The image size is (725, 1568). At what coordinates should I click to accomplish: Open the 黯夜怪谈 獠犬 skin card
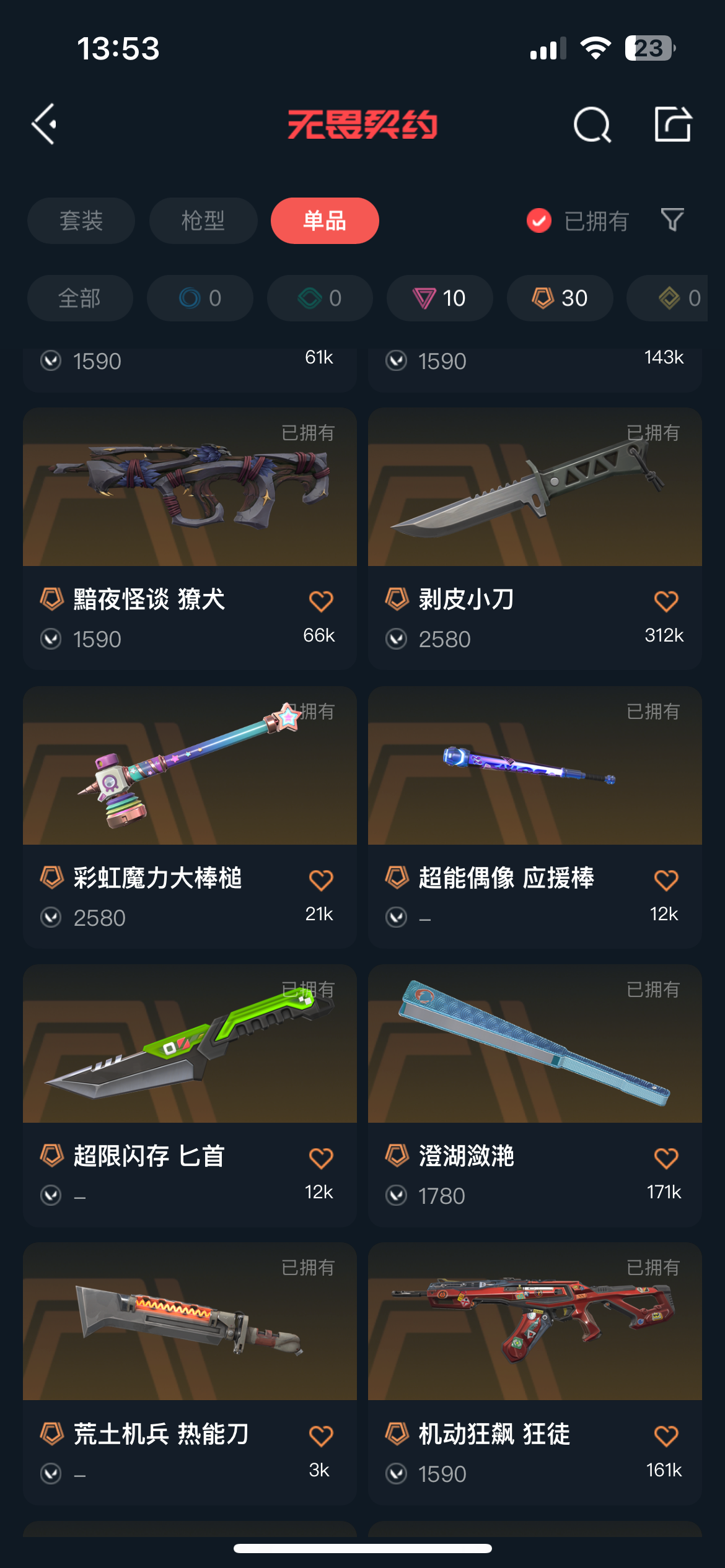pyautogui.click(x=190, y=538)
